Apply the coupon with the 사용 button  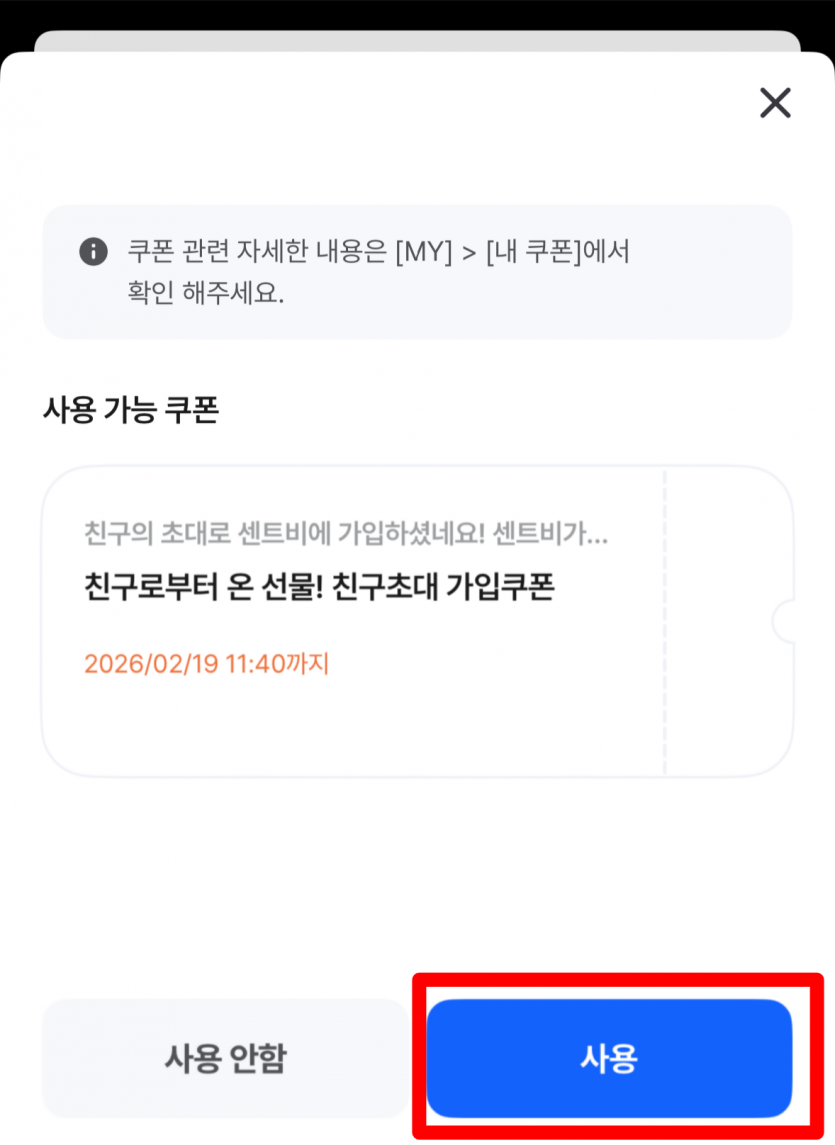609,1058
